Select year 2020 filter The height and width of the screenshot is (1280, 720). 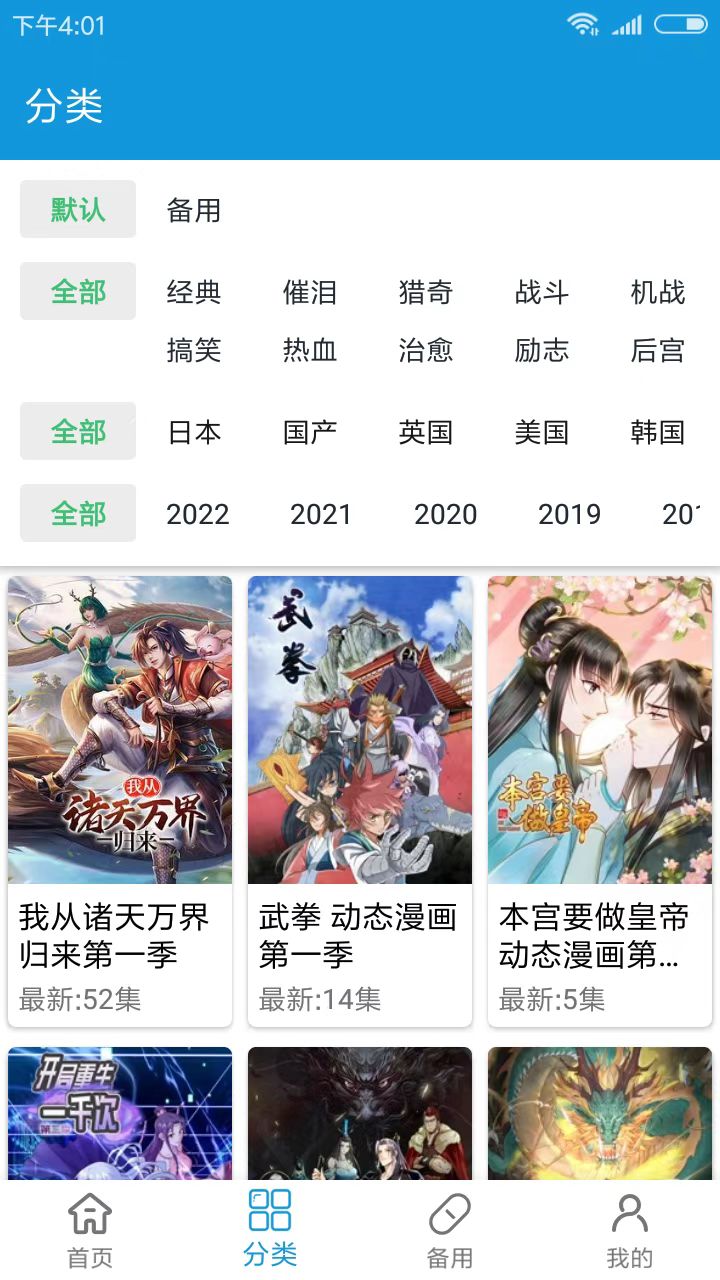pyautogui.click(x=445, y=514)
